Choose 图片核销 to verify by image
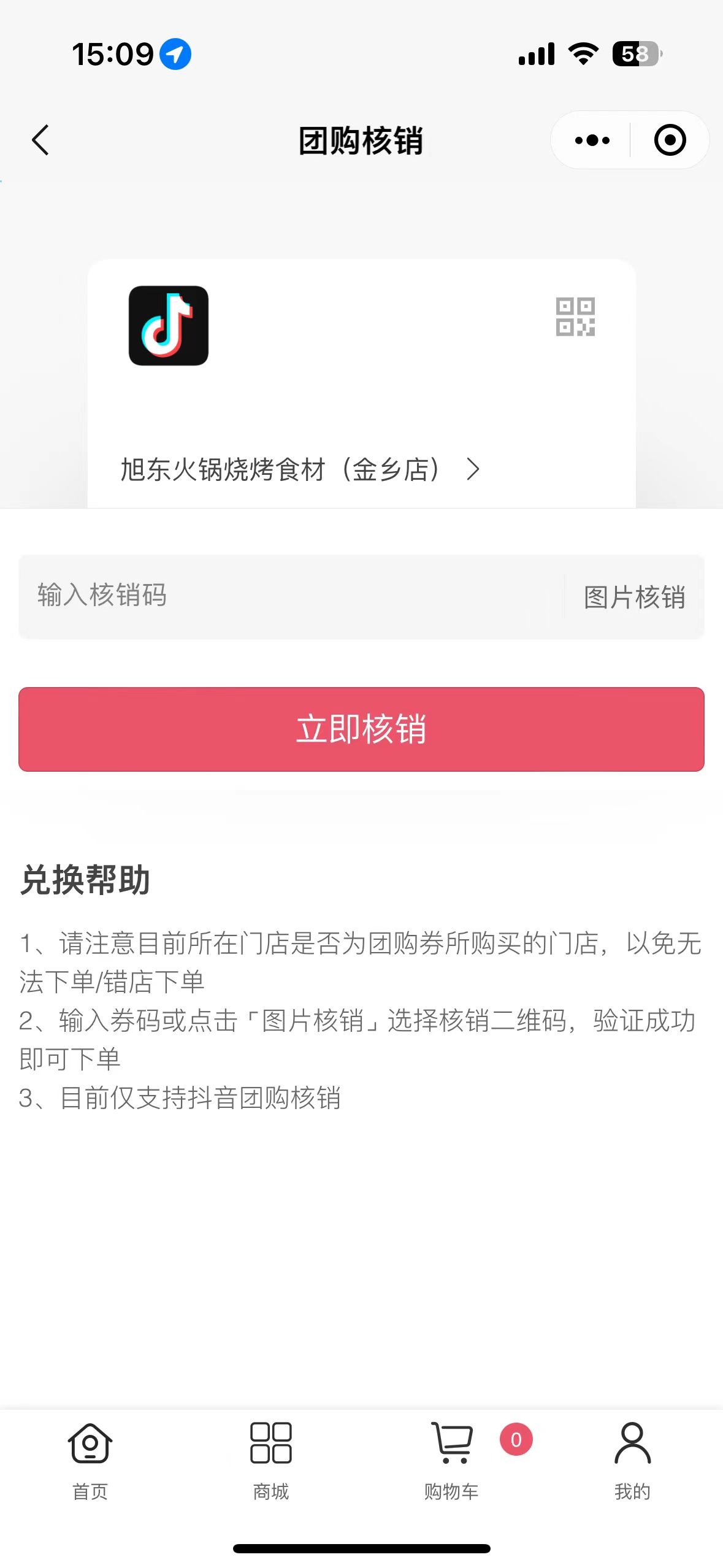The width and height of the screenshot is (723, 1568). [635, 597]
